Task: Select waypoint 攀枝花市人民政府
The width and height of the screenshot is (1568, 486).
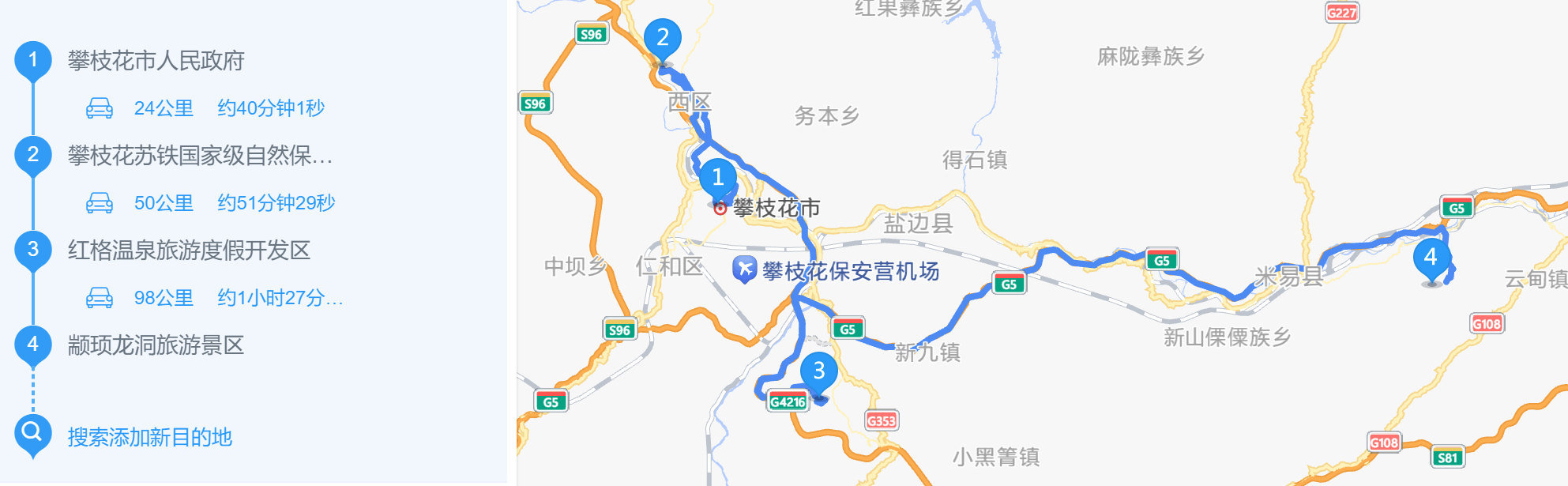Action: pos(156,61)
